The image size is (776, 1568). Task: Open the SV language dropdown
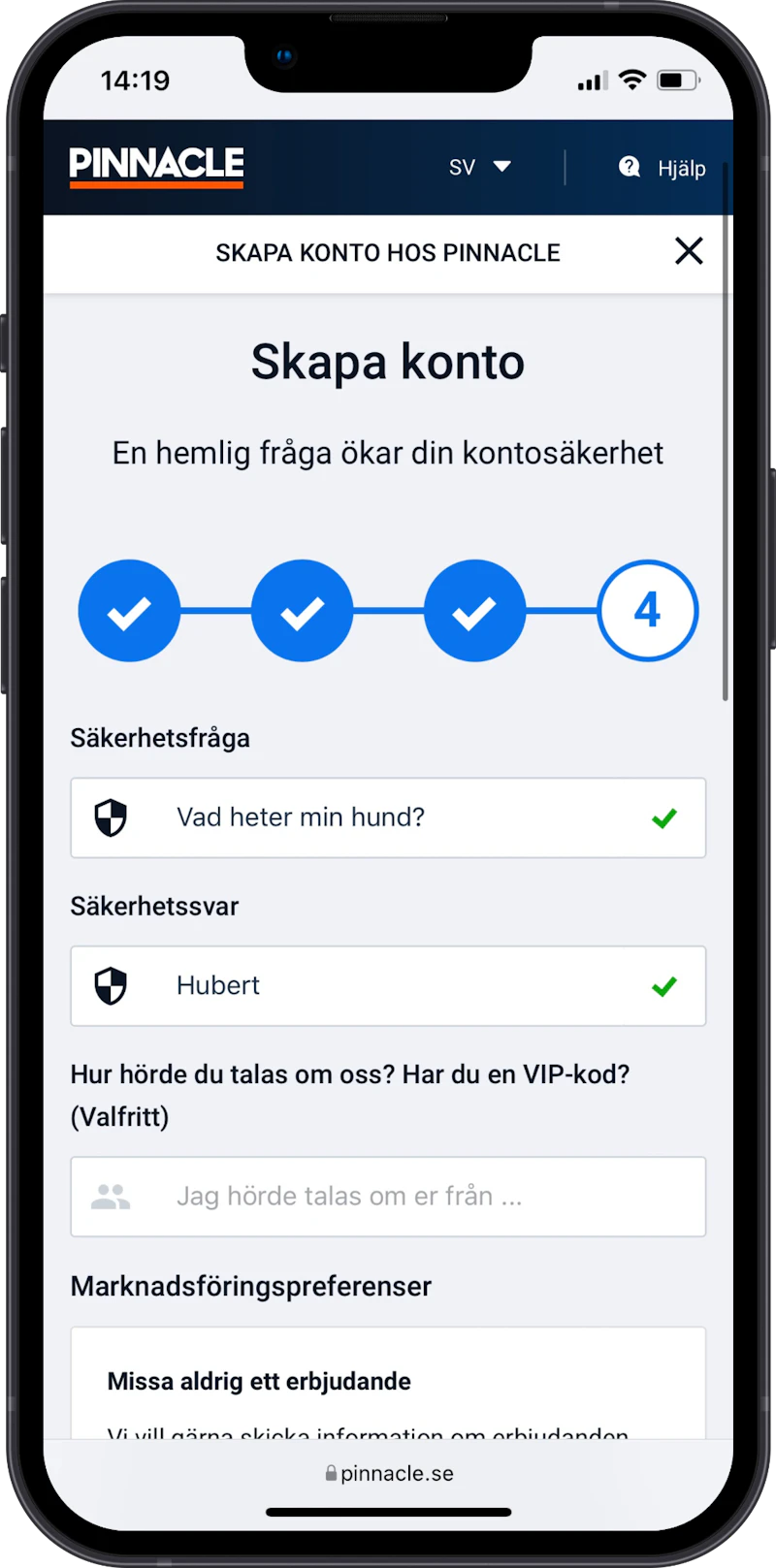480,168
